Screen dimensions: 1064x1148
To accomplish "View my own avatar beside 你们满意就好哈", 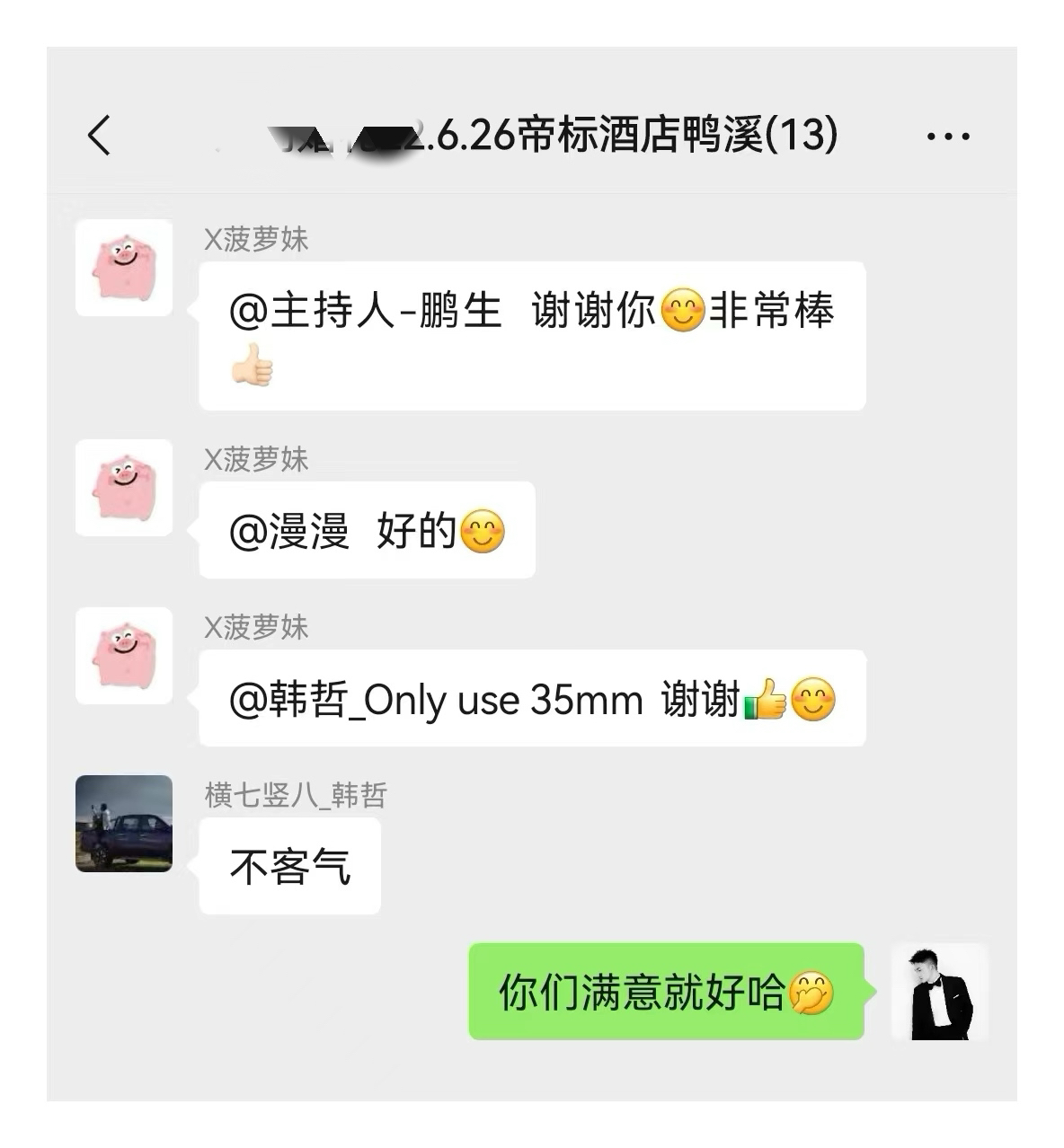I will (939, 992).
